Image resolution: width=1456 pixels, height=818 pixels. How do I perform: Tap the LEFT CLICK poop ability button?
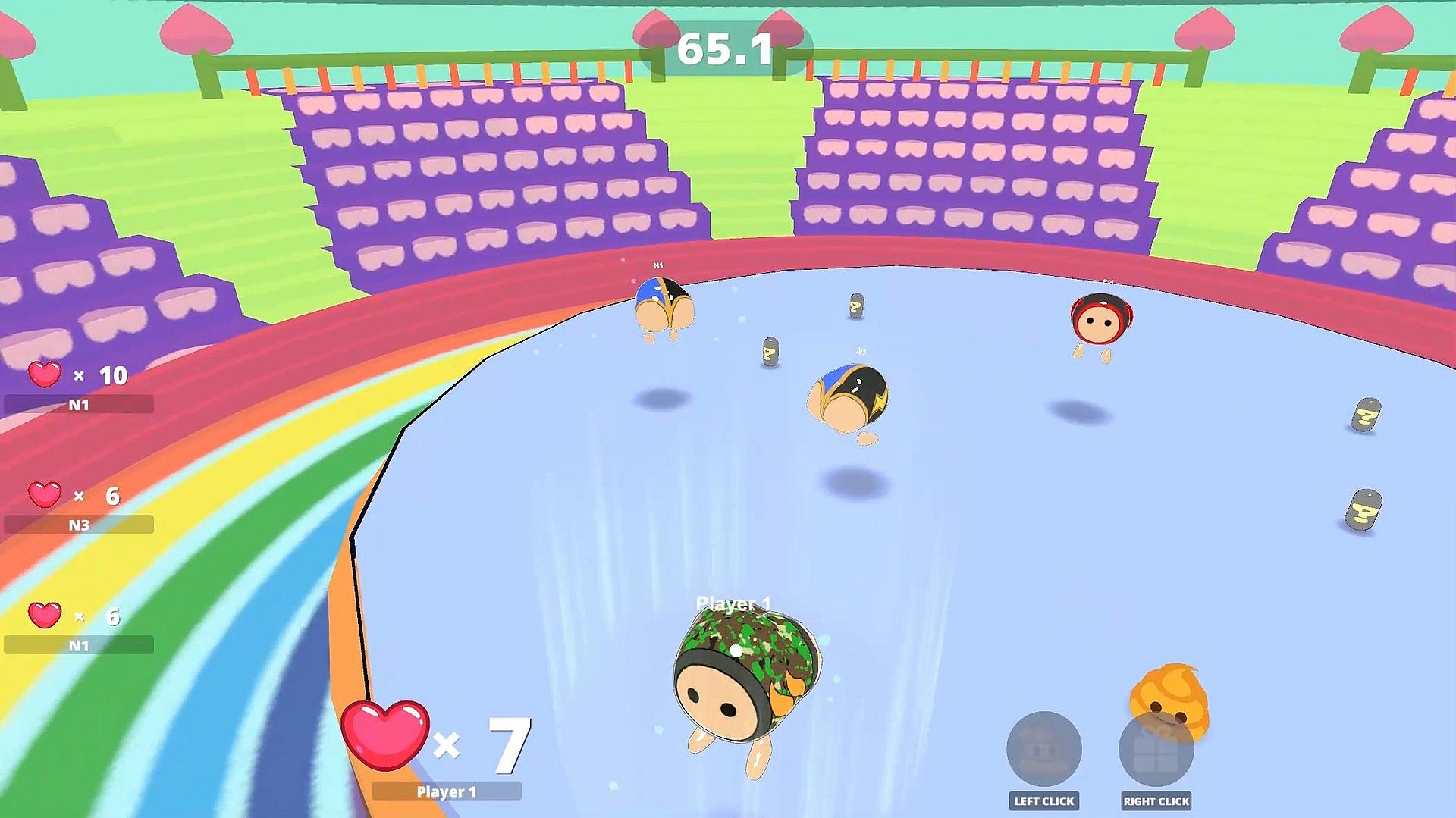click(1043, 749)
